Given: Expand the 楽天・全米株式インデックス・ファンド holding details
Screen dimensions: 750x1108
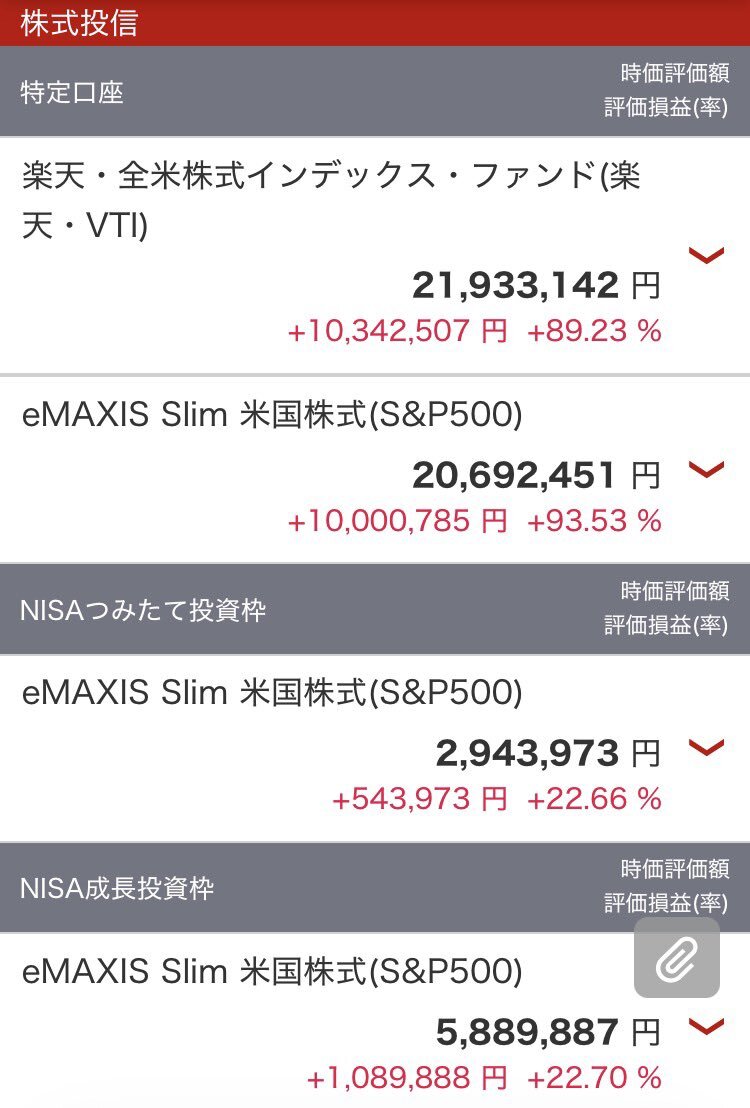Looking at the screenshot, I should click(706, 257).
